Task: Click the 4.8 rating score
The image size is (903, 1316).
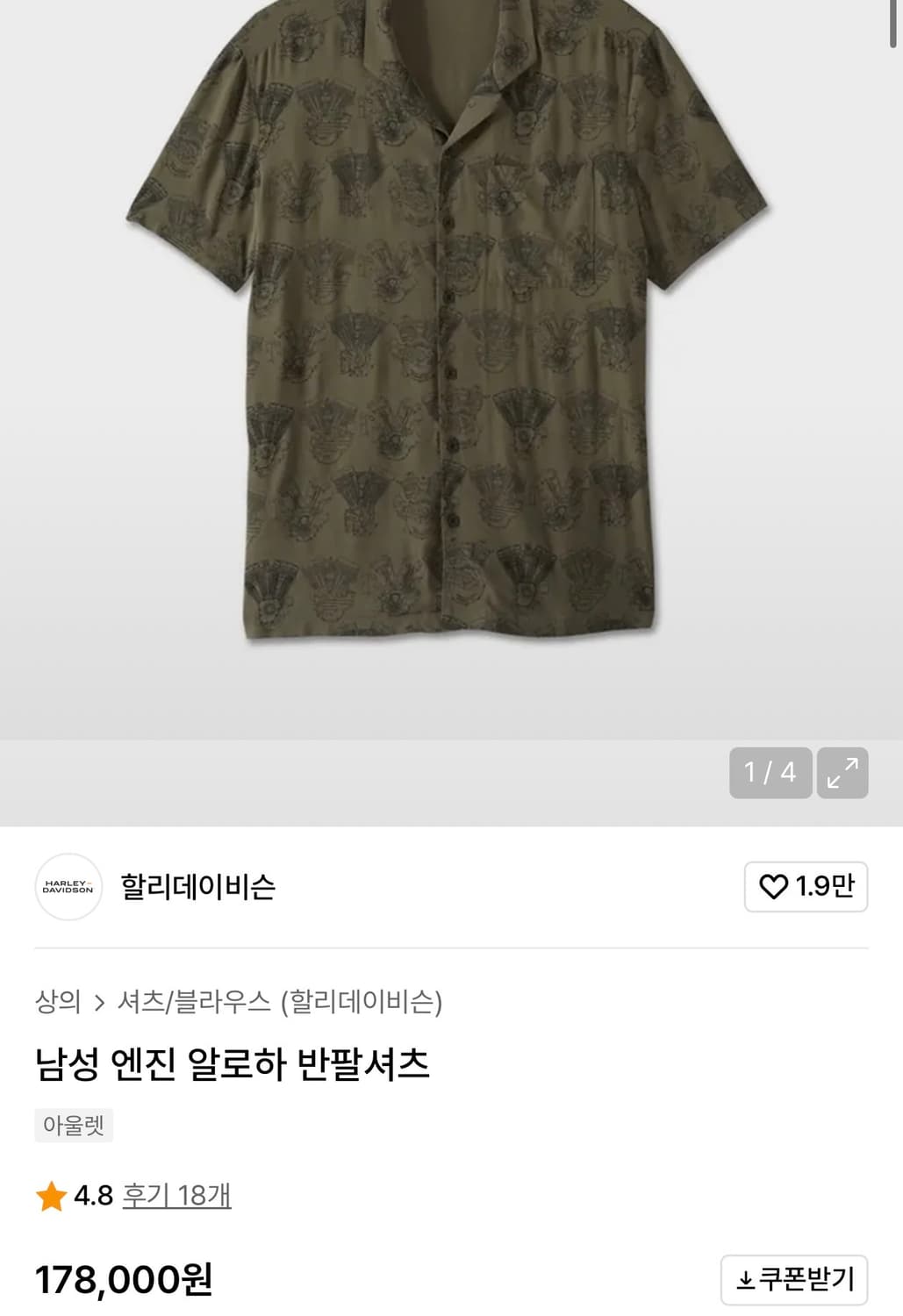Action: (x=91, y=1194)
